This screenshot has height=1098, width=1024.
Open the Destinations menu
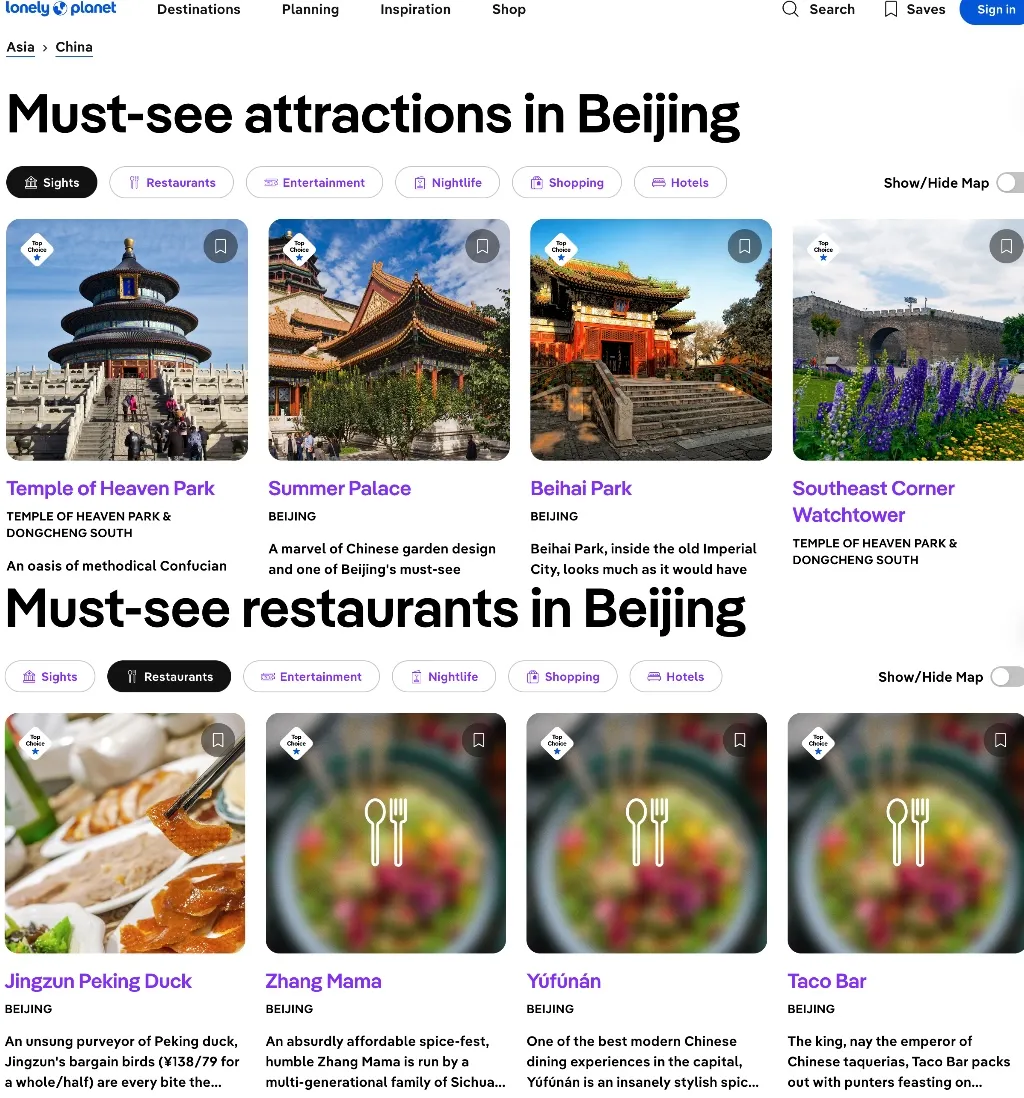tap(199, 10)
